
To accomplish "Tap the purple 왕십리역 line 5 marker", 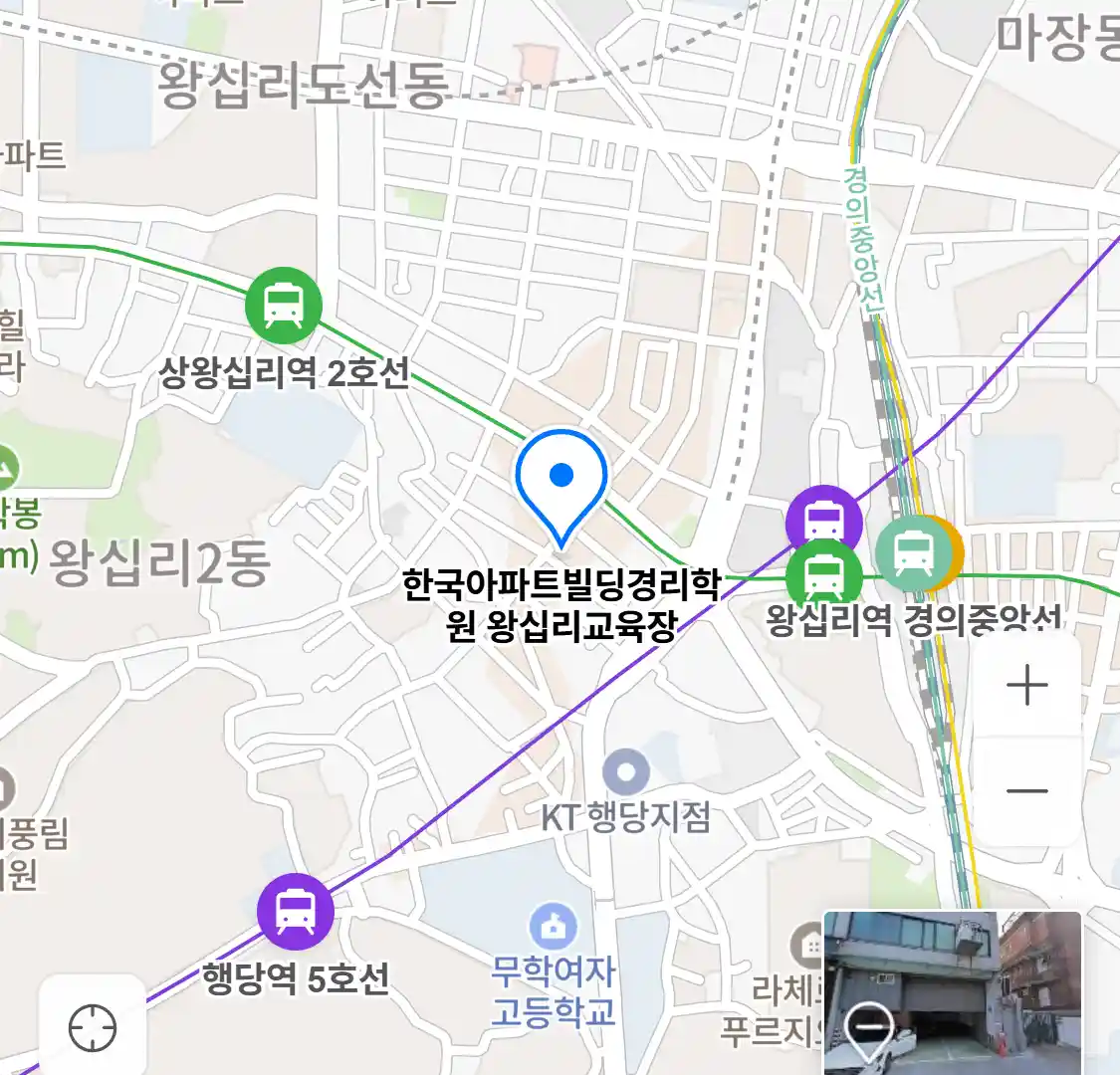I will [823, 516].
